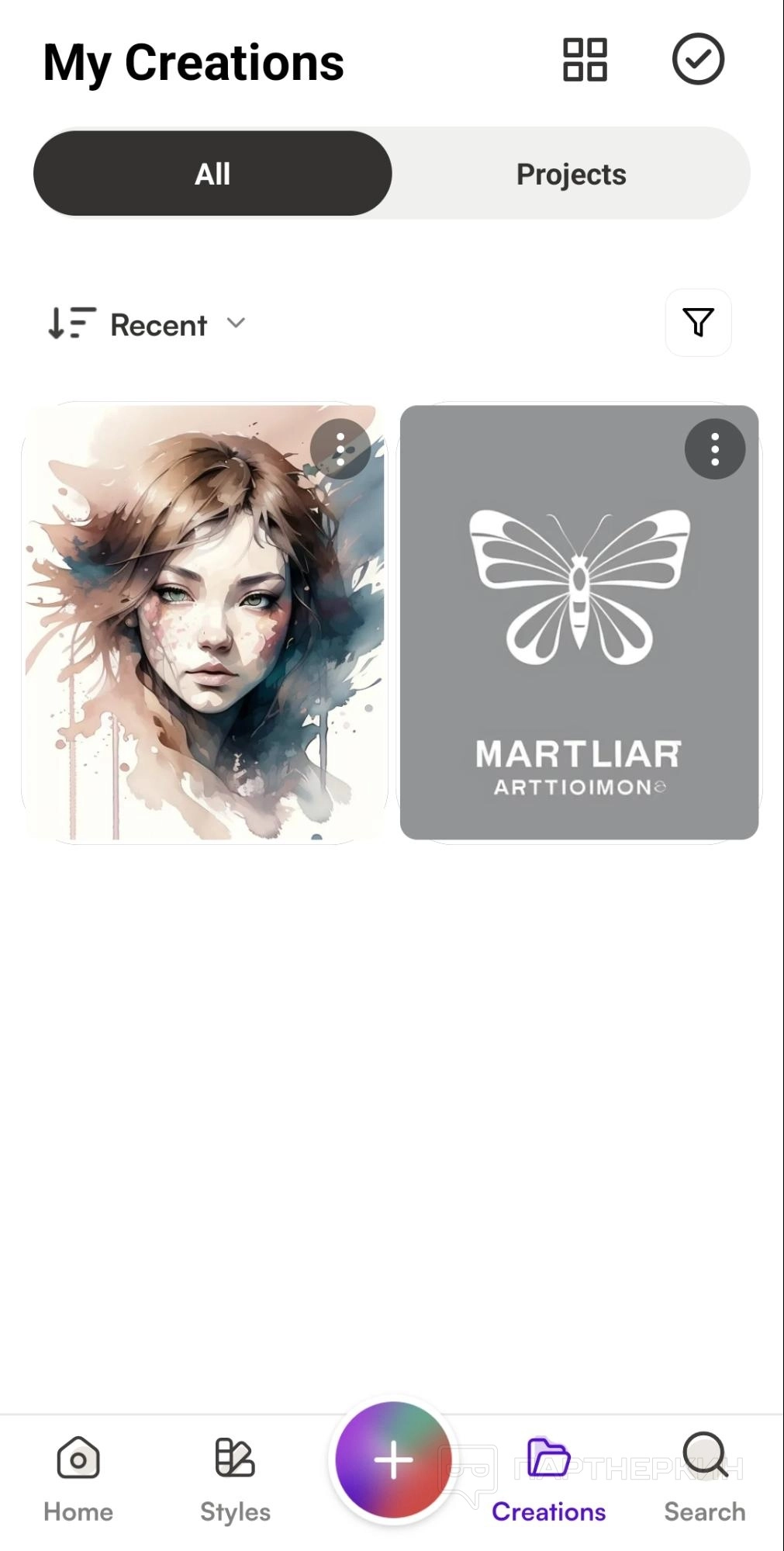Switch to the Styles tab
Viewport: 784px width, 1551px height.
[x=235, y=1479]
